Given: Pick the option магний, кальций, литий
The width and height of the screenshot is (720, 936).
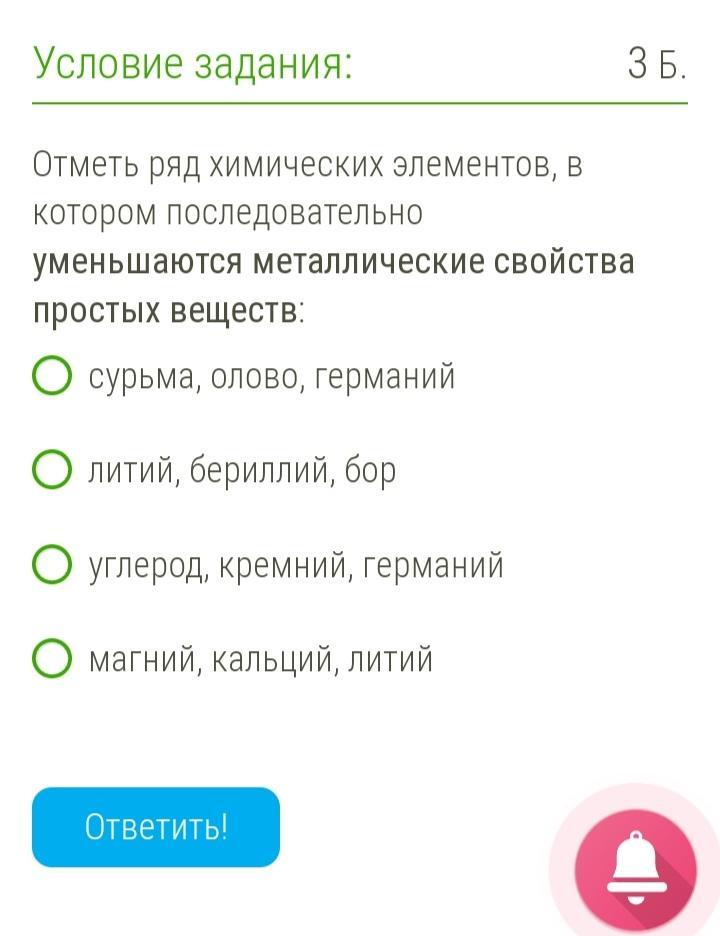Looking at the screenshot, I should tap(53, 658).
